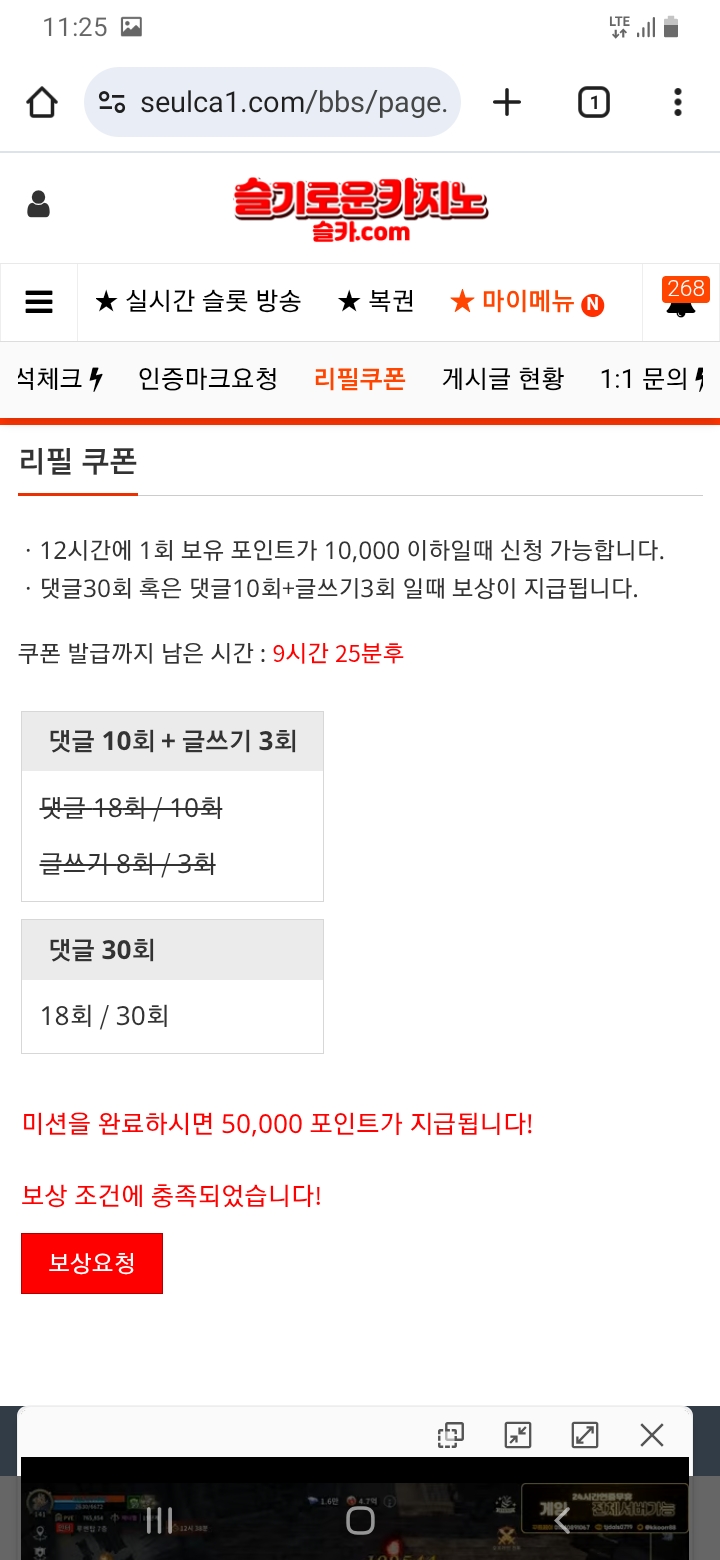Open the user profile icon
720x1560 pixels.
38,205
